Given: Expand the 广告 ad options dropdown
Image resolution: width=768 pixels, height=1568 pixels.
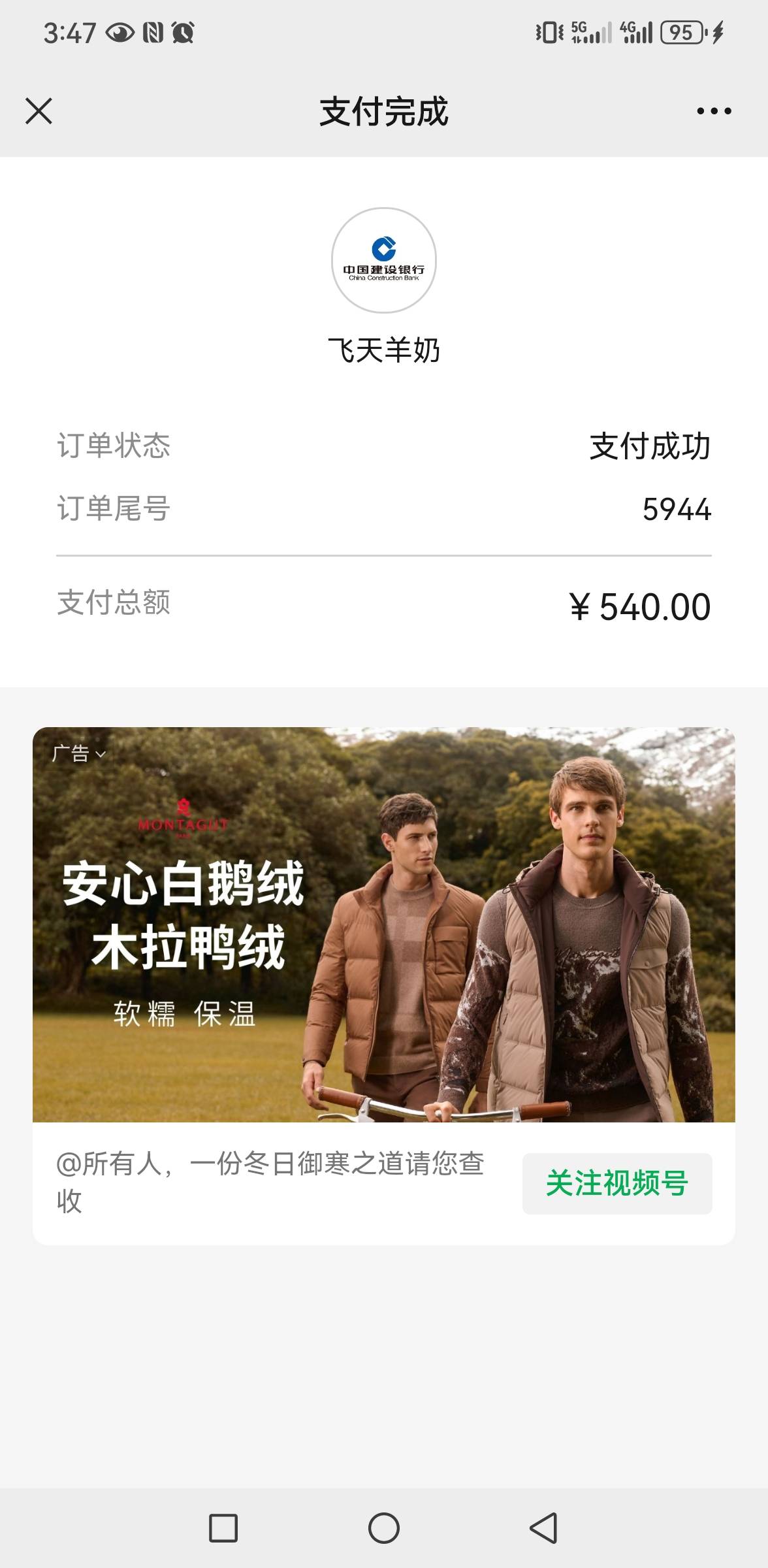Looking at the screenshot, I should coord(79,754).
